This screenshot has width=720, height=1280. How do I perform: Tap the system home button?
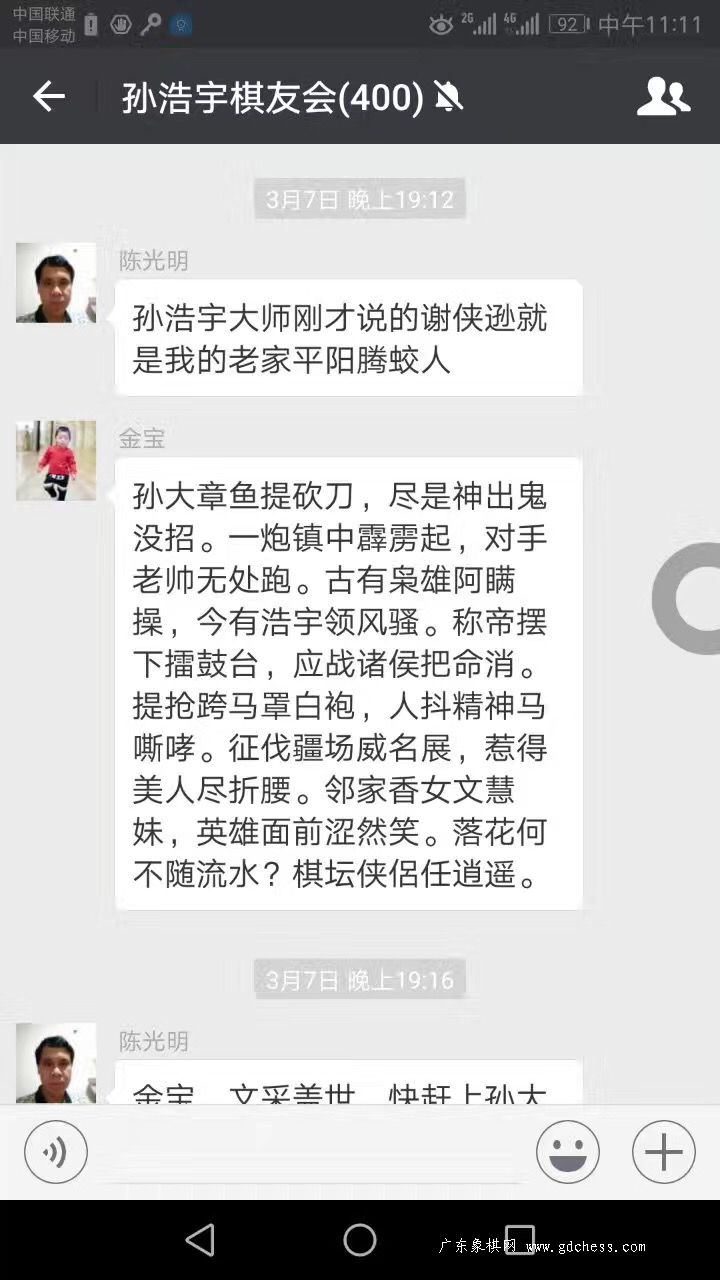(x=360, y=1240)
